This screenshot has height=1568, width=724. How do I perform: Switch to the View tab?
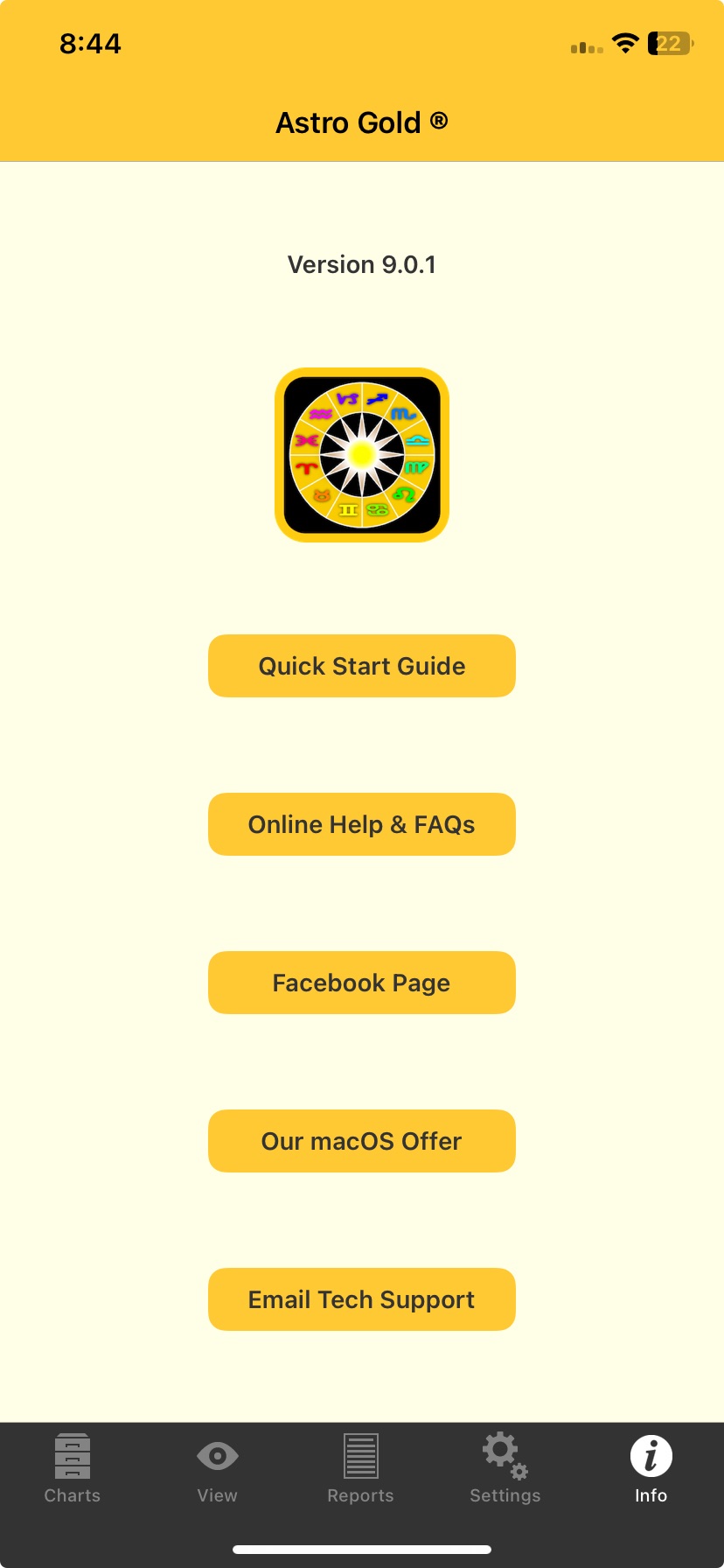(218, 1469)
